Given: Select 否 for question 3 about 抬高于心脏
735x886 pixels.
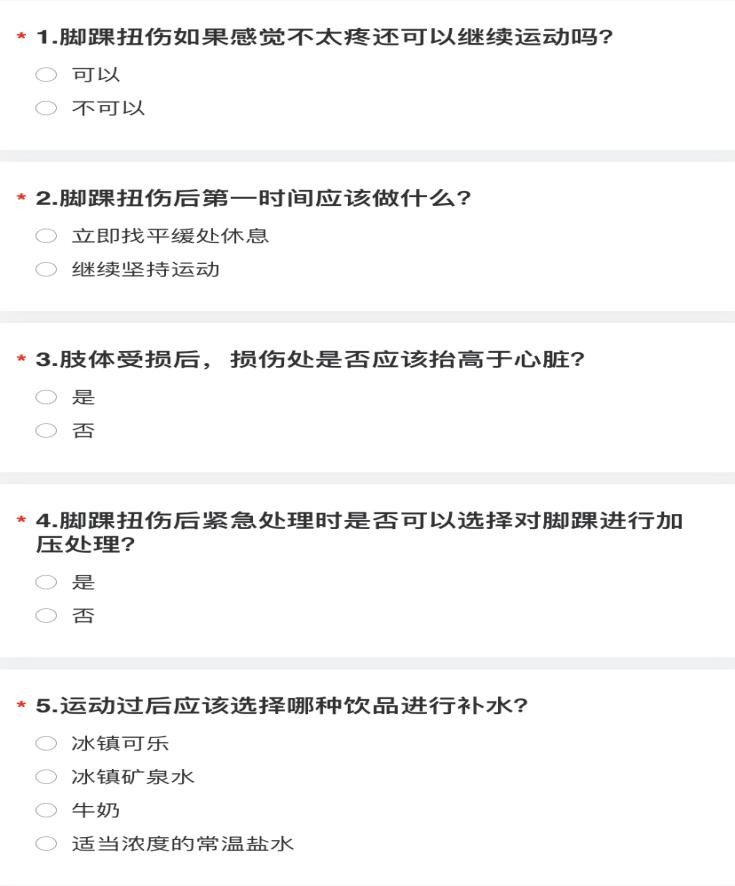Looking at the screenshot, I should click(x=46, y=431).
